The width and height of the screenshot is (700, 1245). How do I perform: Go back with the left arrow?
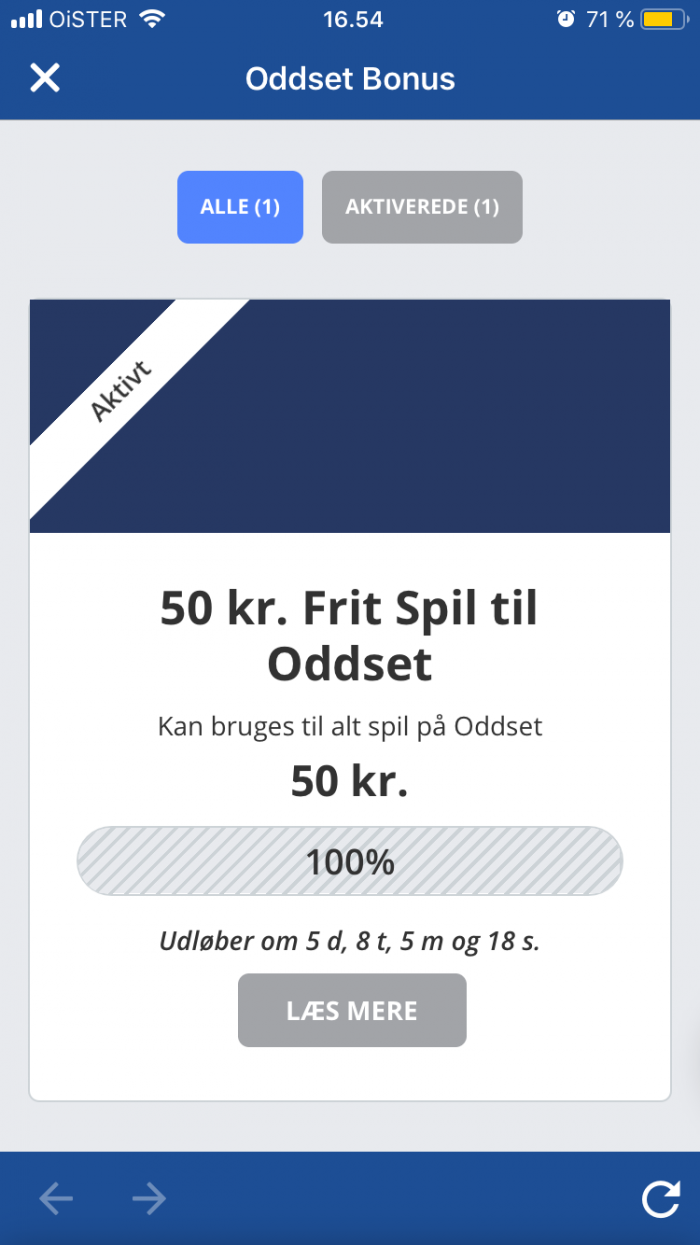click(57, 1198)
